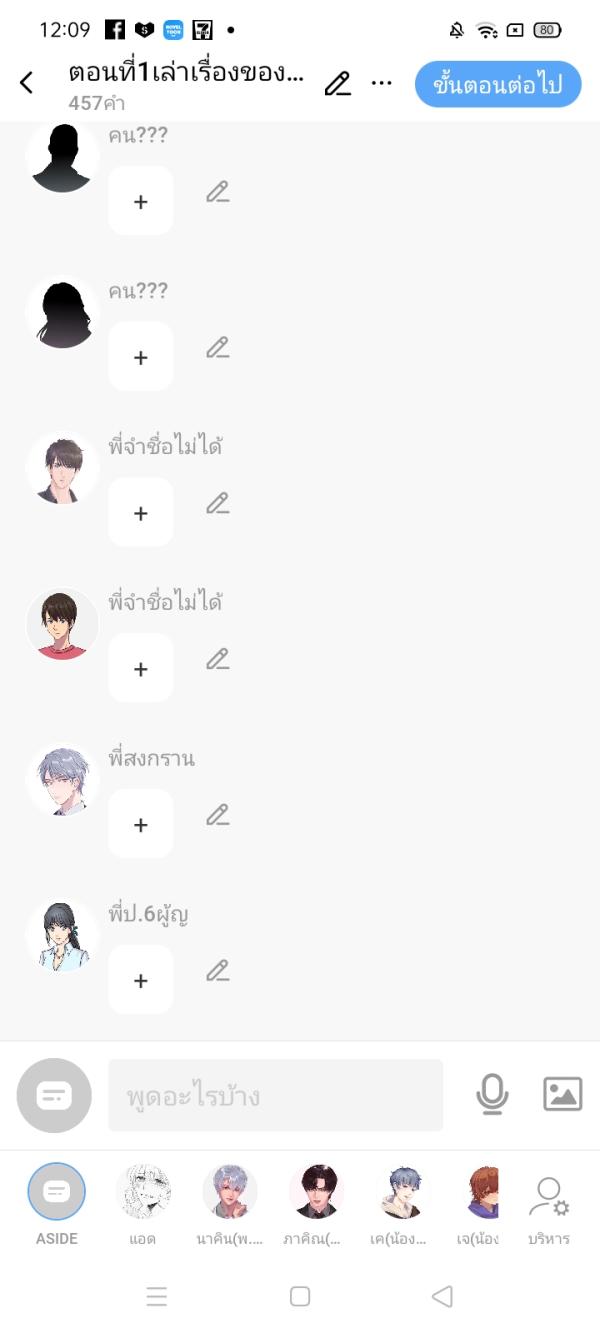Image resolution: width=600 pixels, height=1333 pixels.
Task: Choose the นาคิน character
Action: [x=230, y=1193]
